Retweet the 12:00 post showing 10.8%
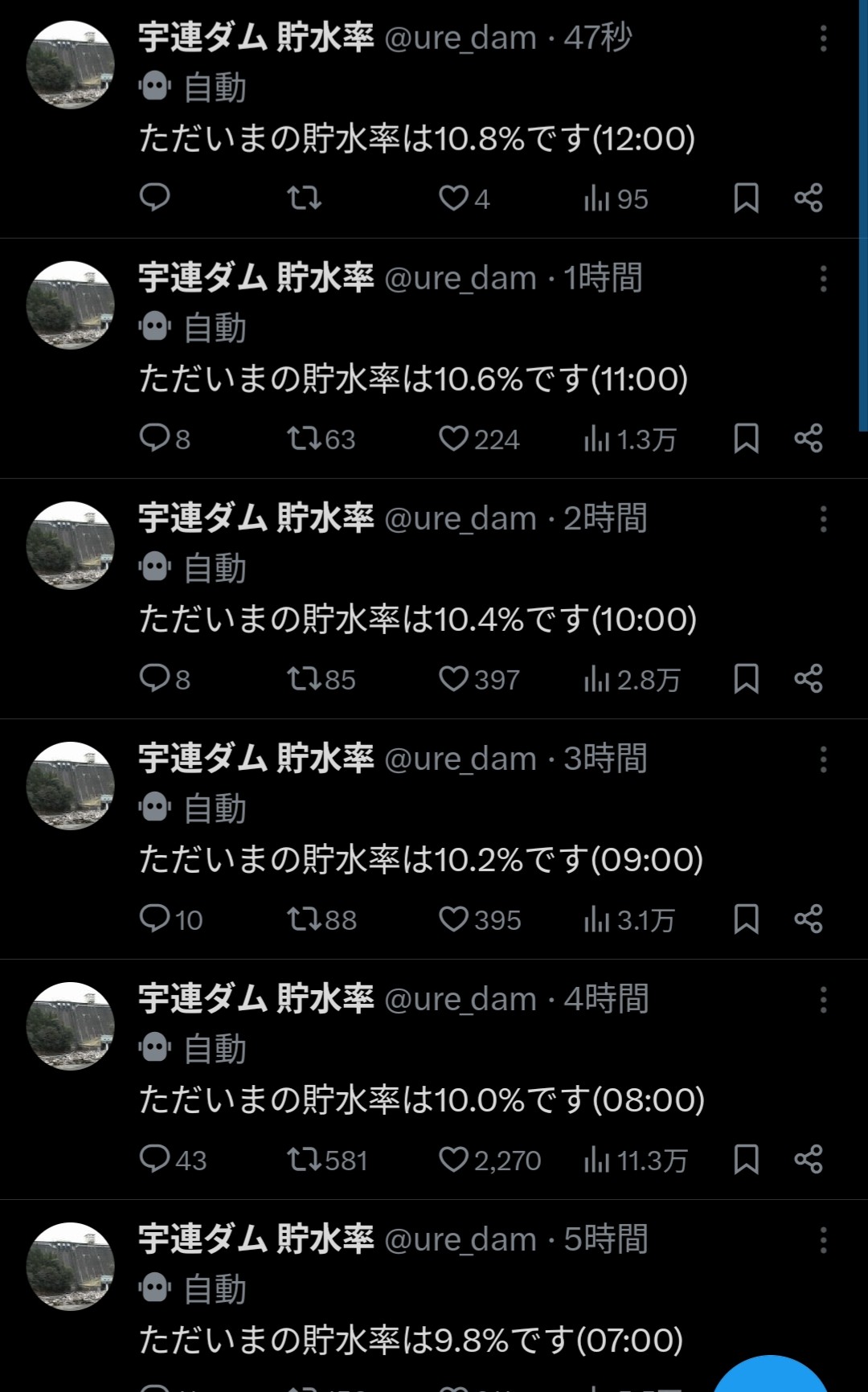Screen dimensions: 868x1392 click(x=305, y=198)
